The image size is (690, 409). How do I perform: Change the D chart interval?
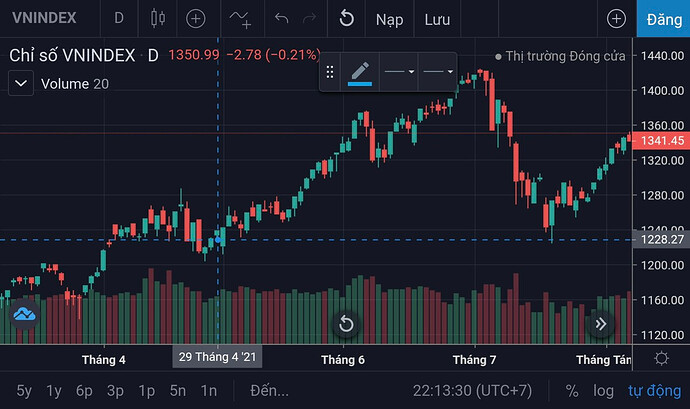click(x=119, y=18)
